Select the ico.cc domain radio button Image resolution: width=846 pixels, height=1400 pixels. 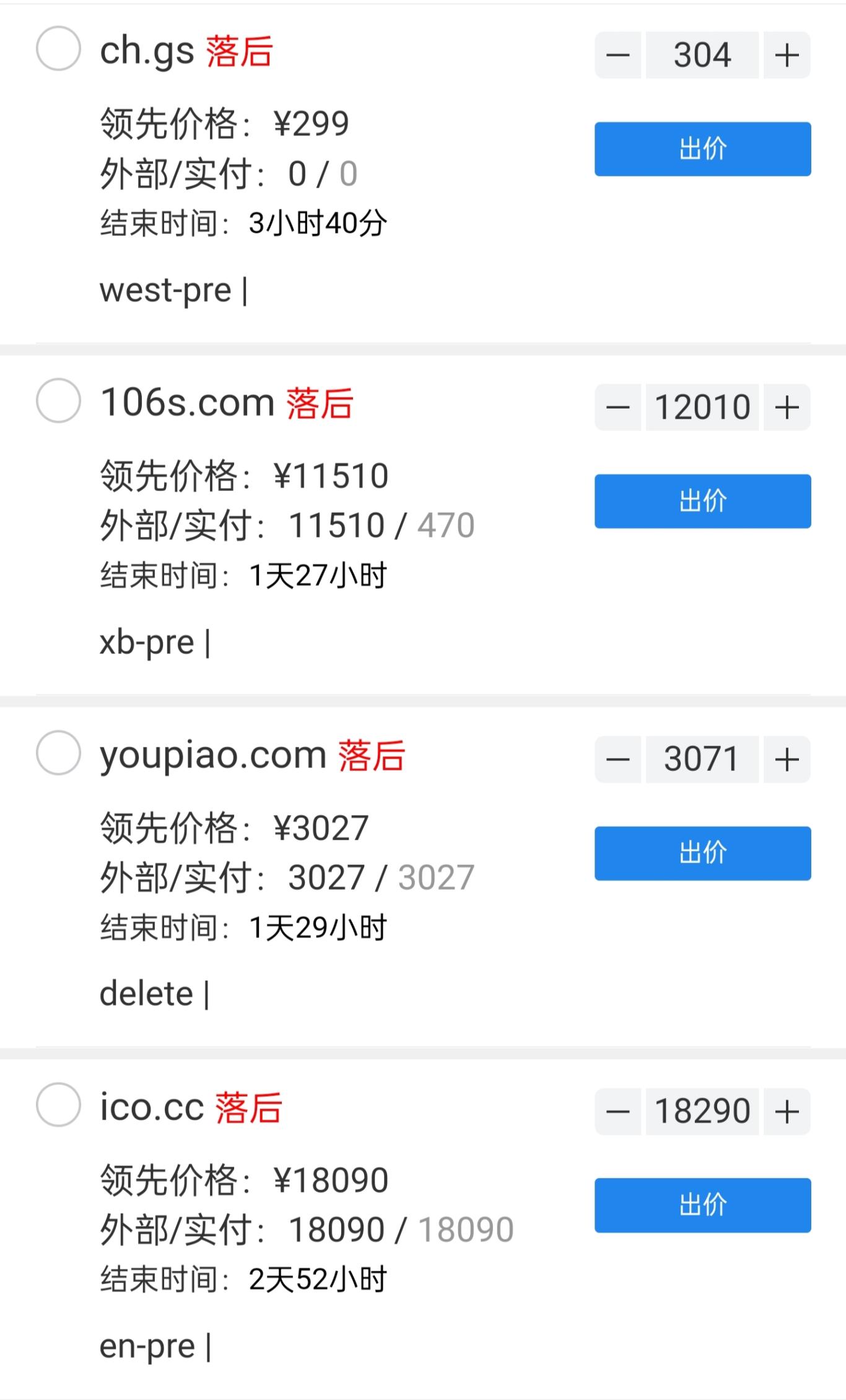(58, 1105)
